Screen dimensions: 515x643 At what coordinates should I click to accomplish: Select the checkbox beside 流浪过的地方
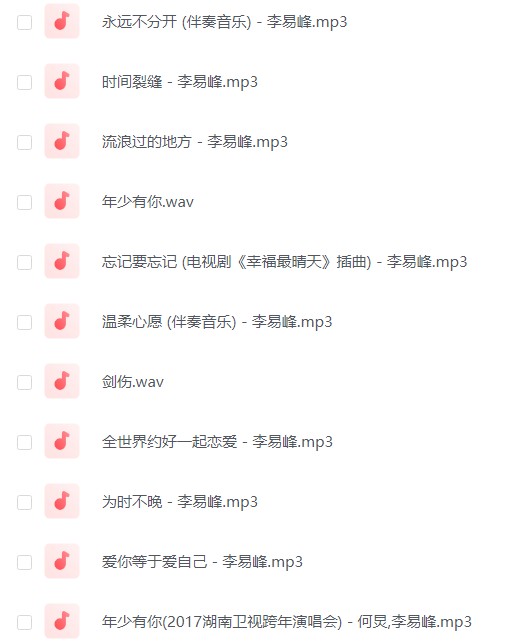(24, 142)
